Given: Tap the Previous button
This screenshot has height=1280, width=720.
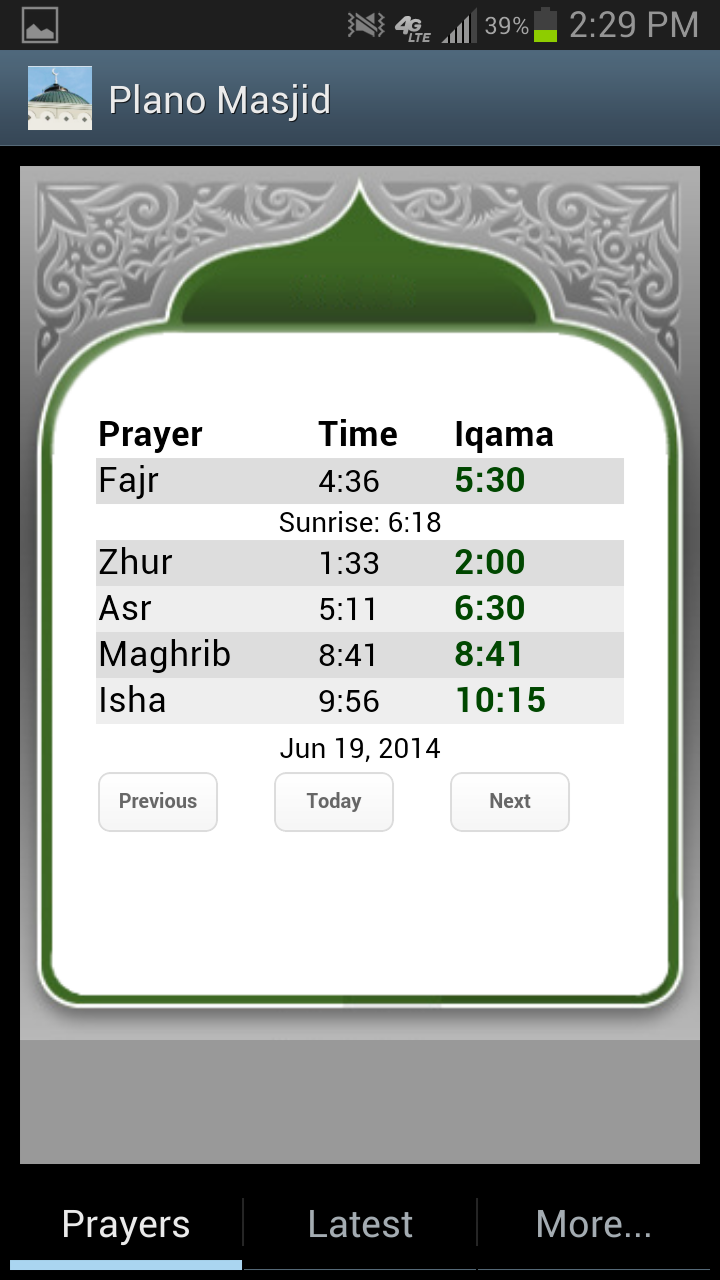Looking at the screenshot, I should pos(157,801).
